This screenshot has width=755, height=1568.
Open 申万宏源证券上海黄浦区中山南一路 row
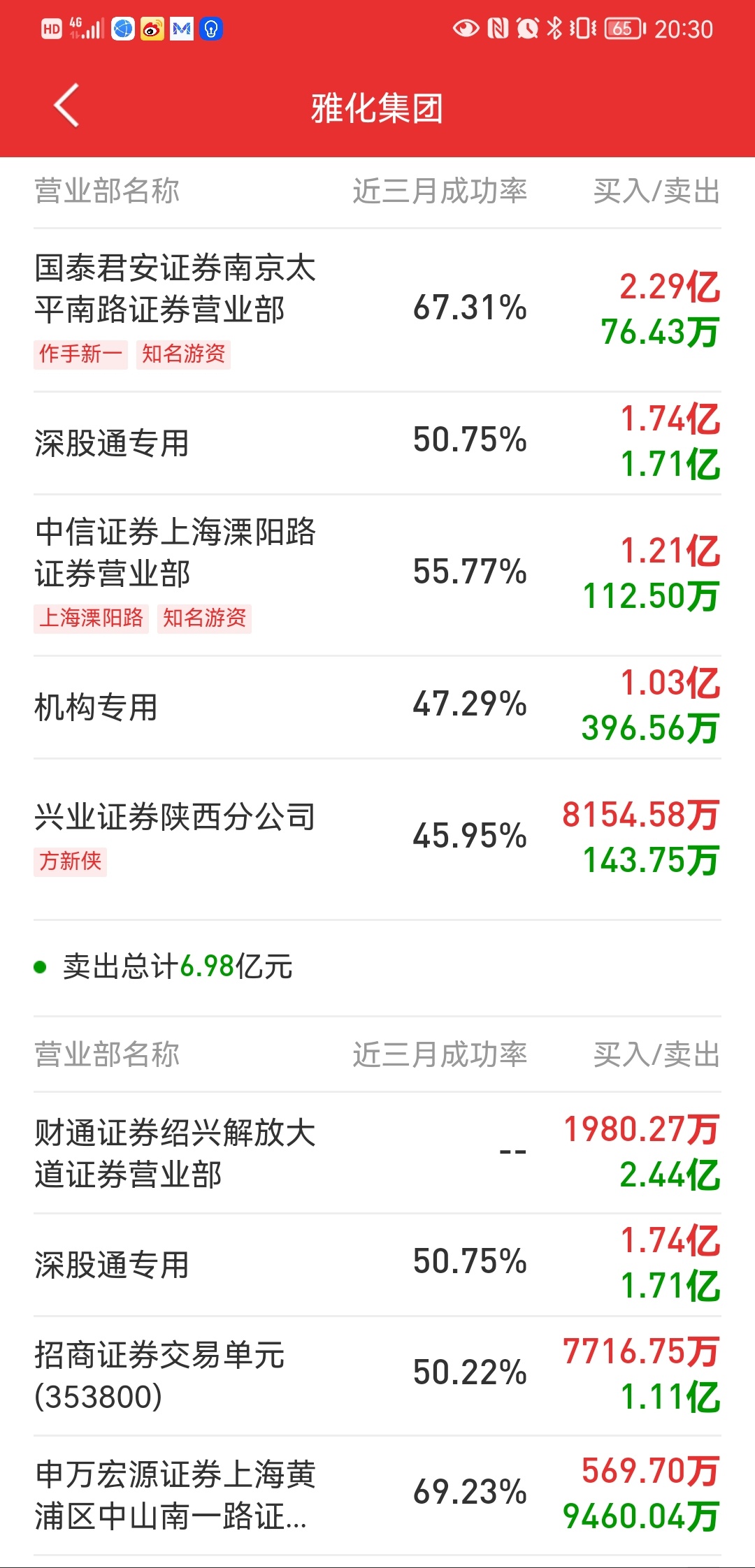click(377, 1495)
